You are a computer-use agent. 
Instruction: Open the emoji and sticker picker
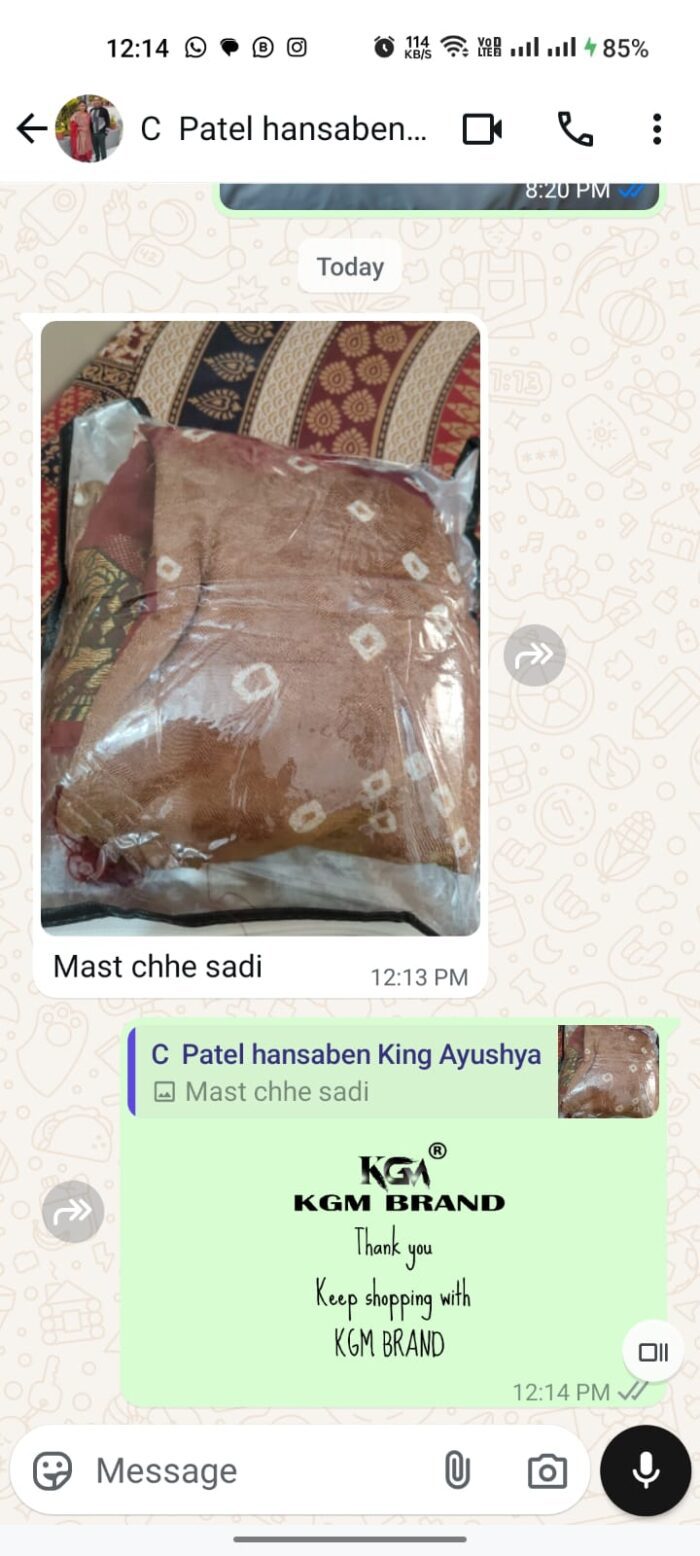[x=52, y=1471]
